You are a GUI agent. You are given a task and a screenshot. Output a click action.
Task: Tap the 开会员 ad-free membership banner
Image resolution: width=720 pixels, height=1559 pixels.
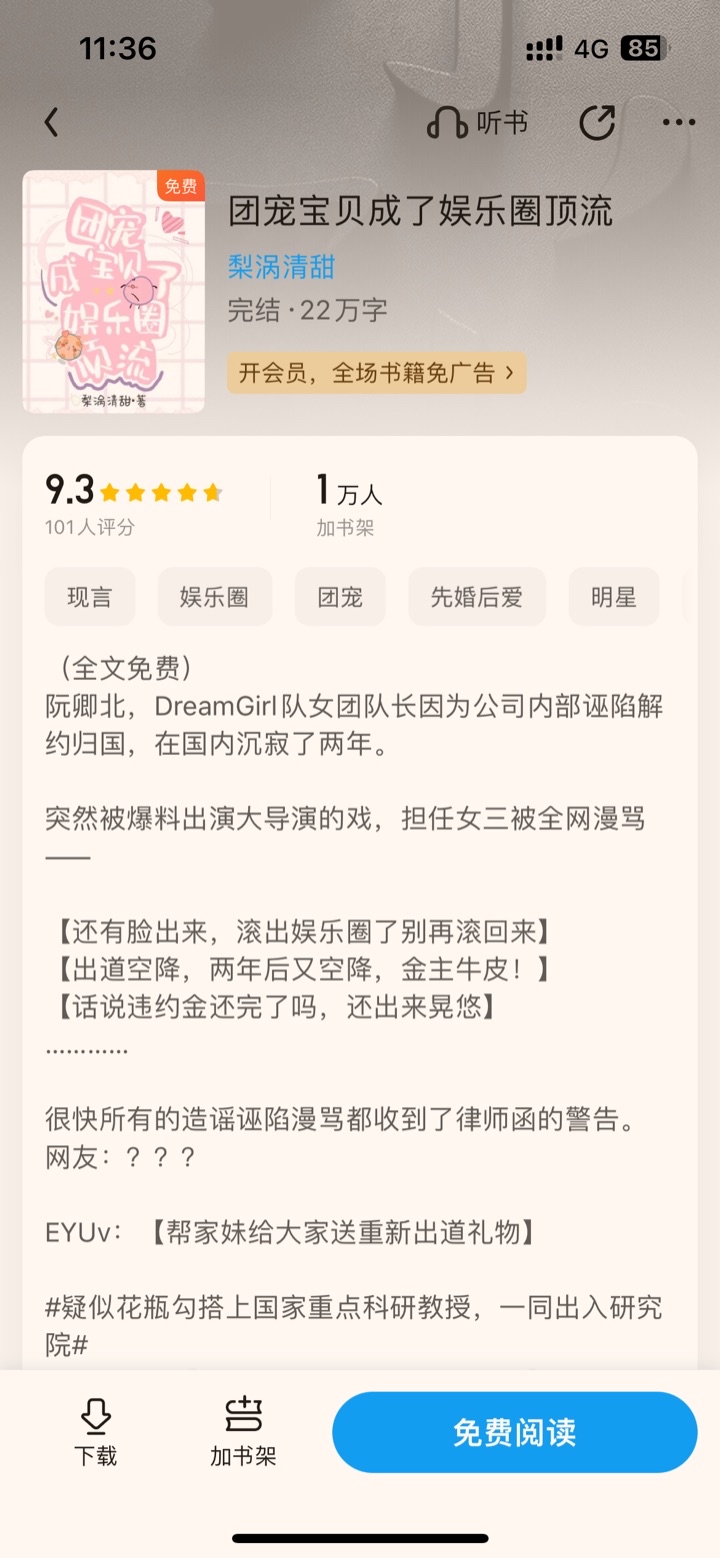(377, 373)
